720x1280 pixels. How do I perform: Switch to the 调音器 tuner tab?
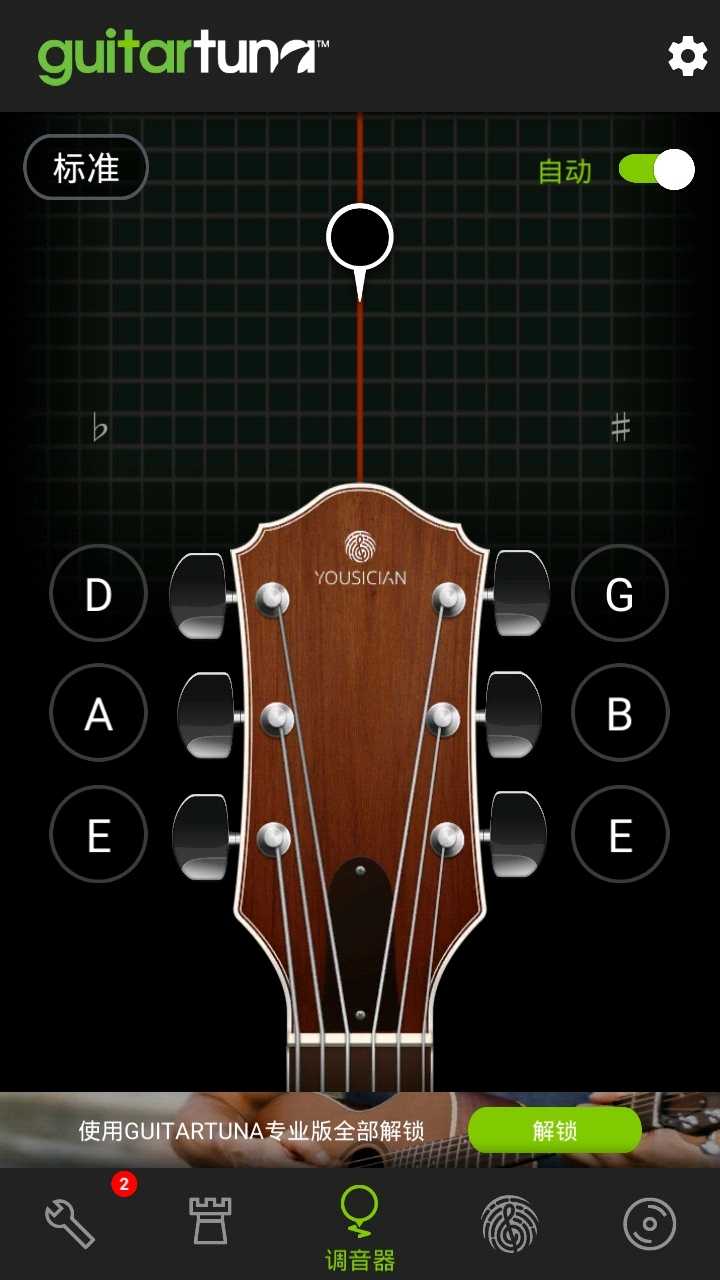(x=360, y=1226)
